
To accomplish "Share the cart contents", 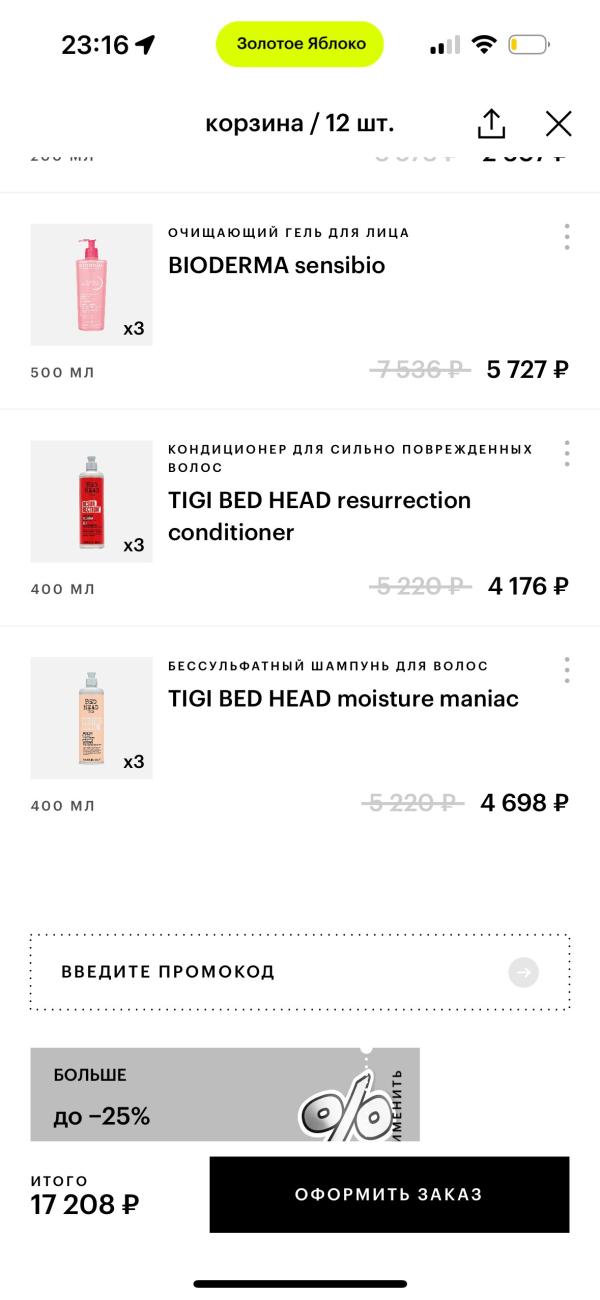I will (x=491, y=124).
